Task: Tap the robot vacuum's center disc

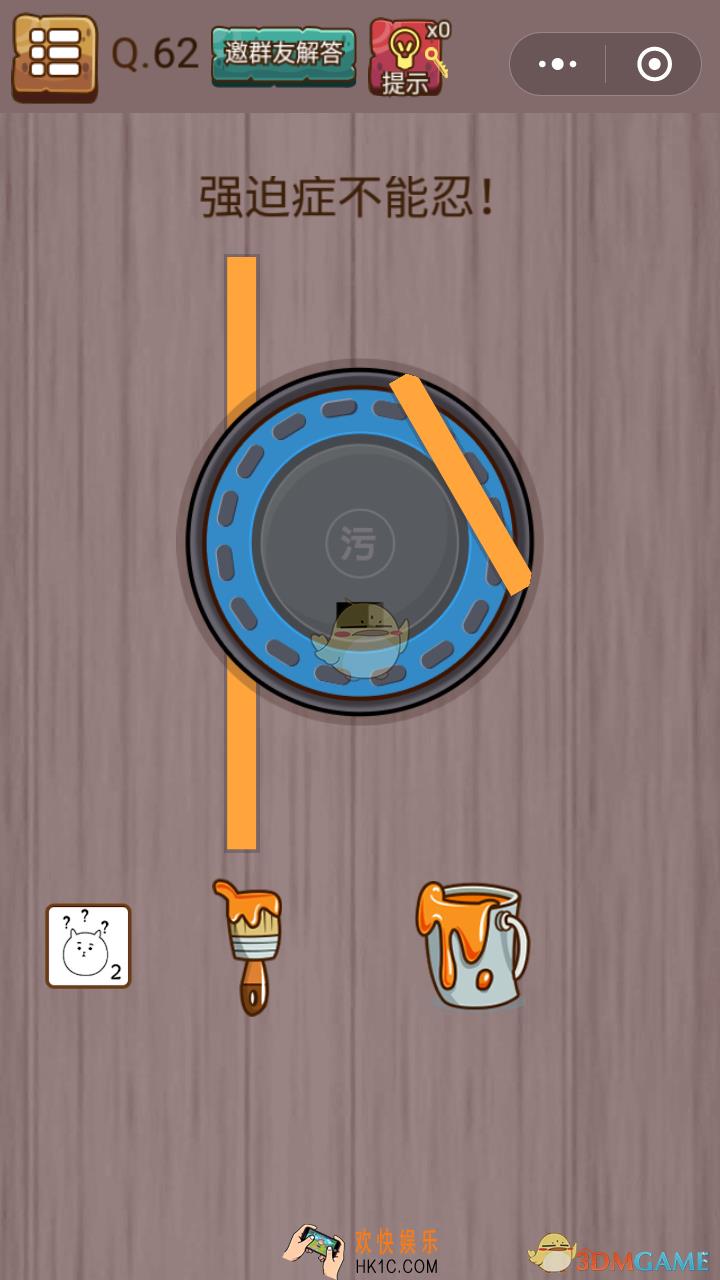Action: pyautogui.click(x=360, y=543)
